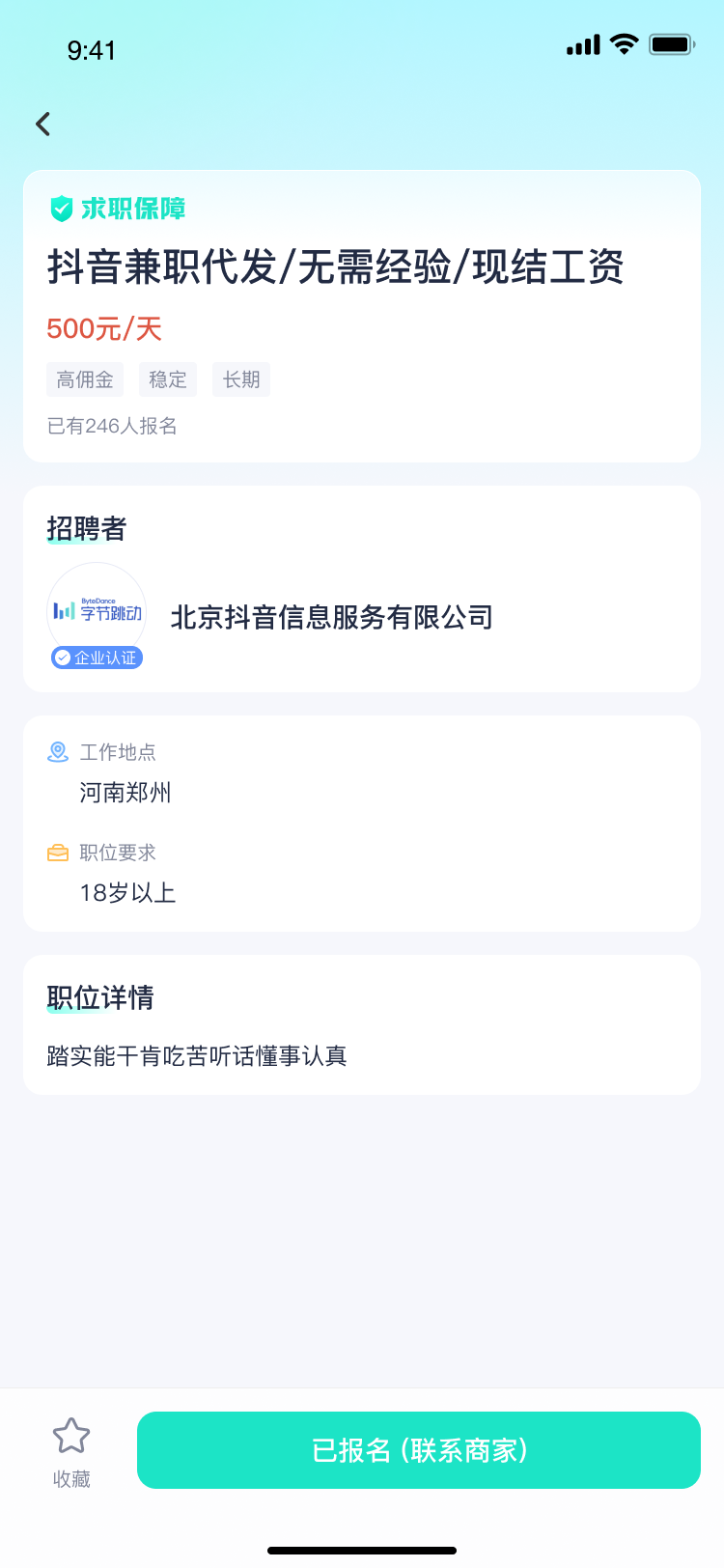The image size is (724, 1568).
Task: Tap the 职位要求 briefcase icon
Action: (58, 853)
